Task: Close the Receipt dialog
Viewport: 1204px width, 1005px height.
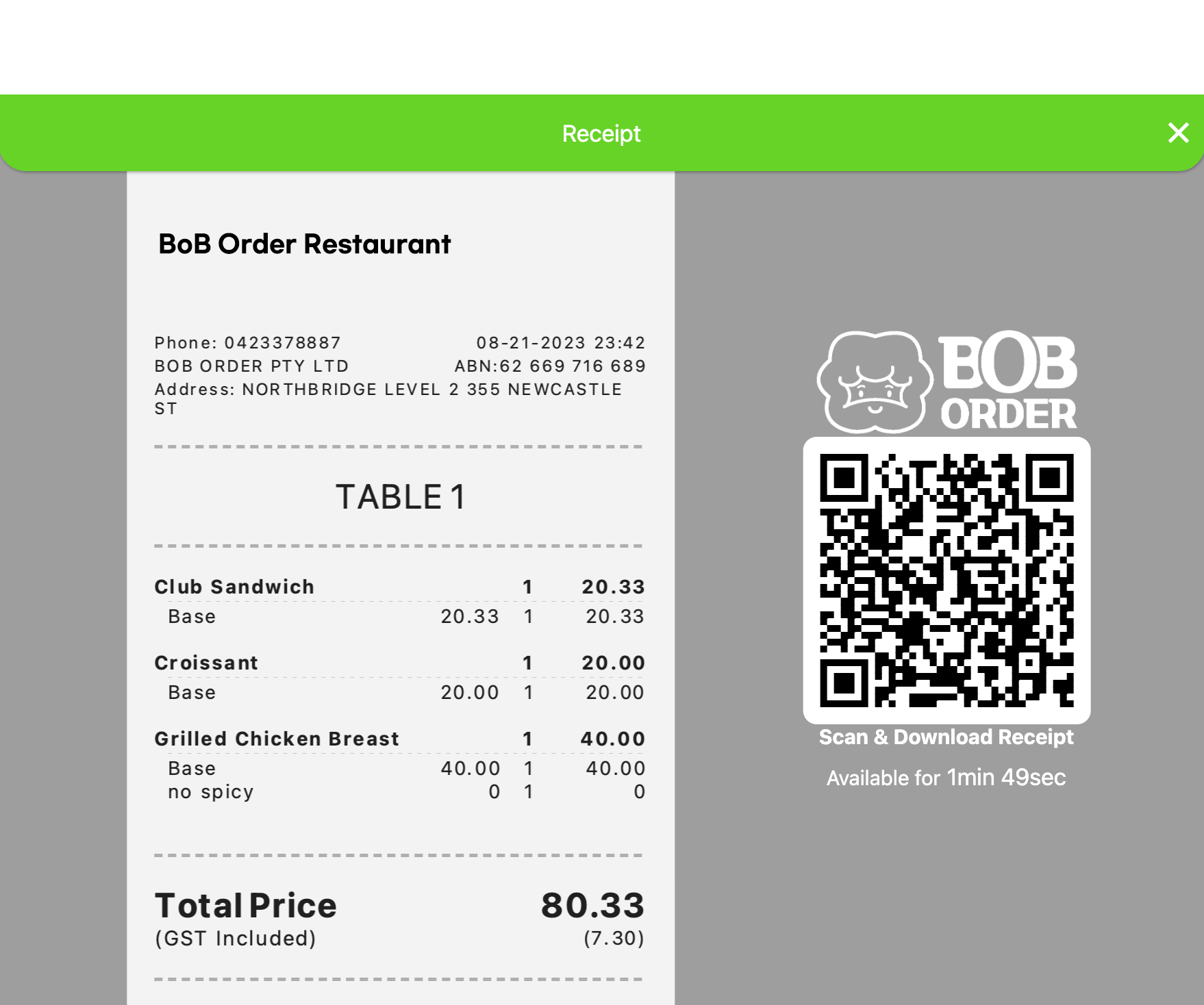Action: click(x=1178, y=133)
